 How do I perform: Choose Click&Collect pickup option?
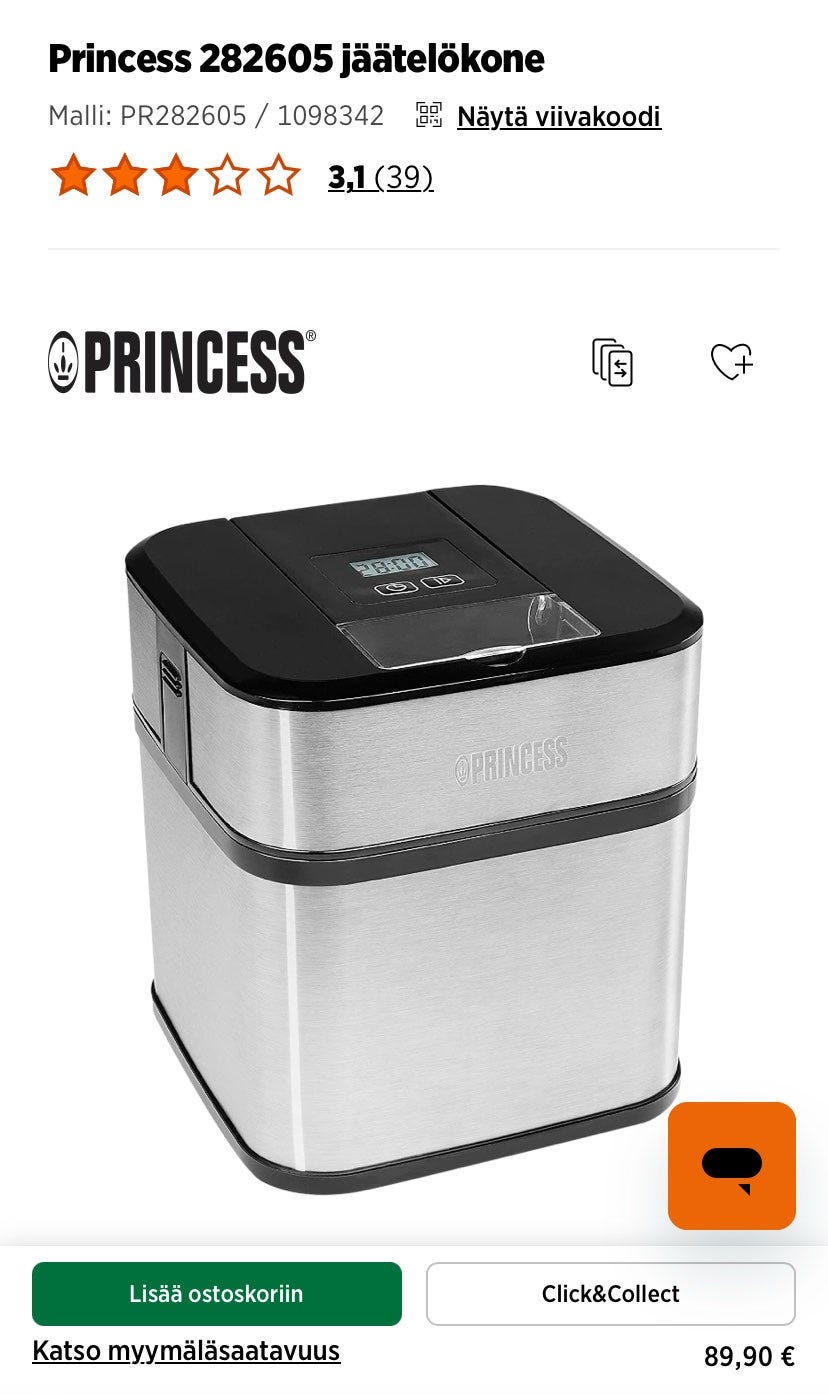[x=611, y=1294]
